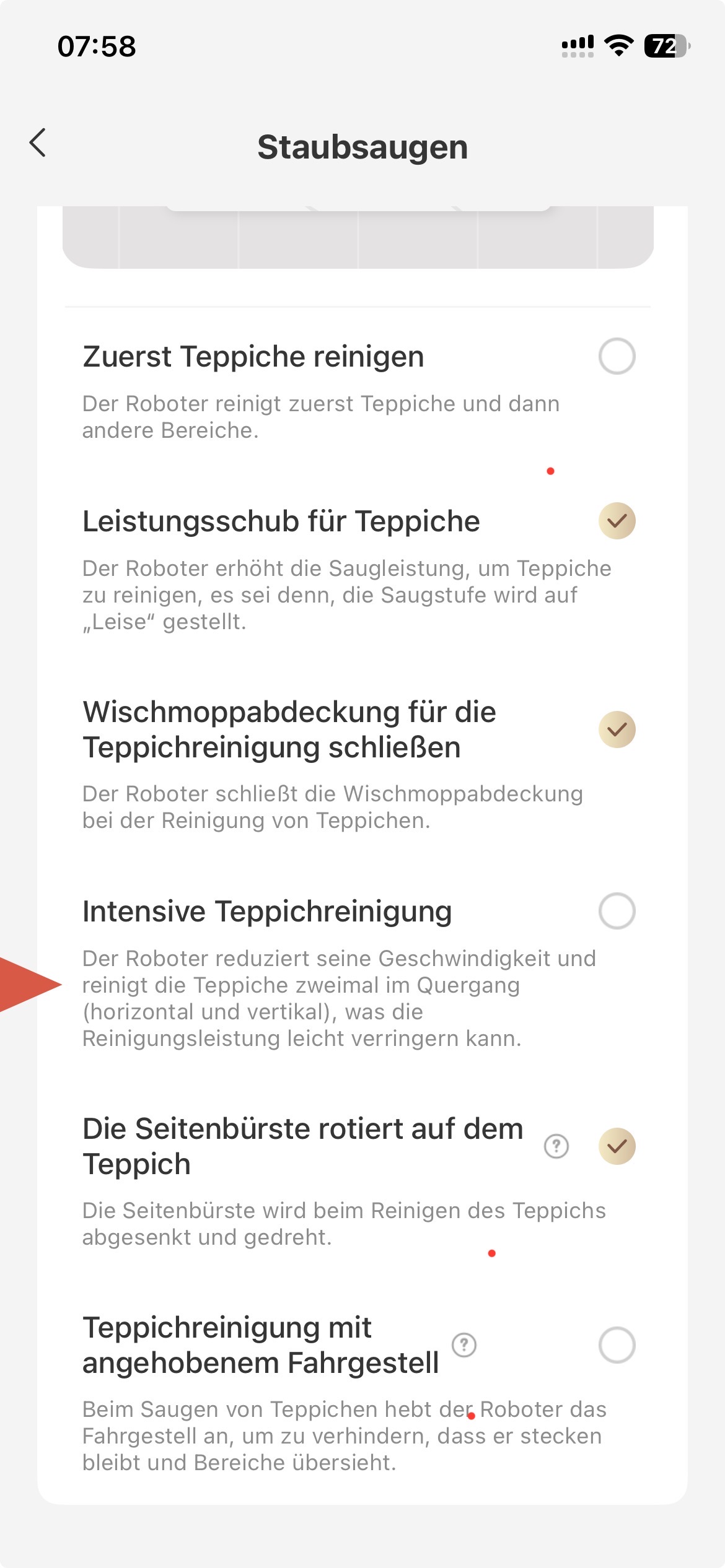The width and height of the screenshot is (725, 1568).
Task: Uncheck Wischmoppabdeckung für die Teppichreinigung schließen
Action: pyautogui.click(x=617, y=730)
